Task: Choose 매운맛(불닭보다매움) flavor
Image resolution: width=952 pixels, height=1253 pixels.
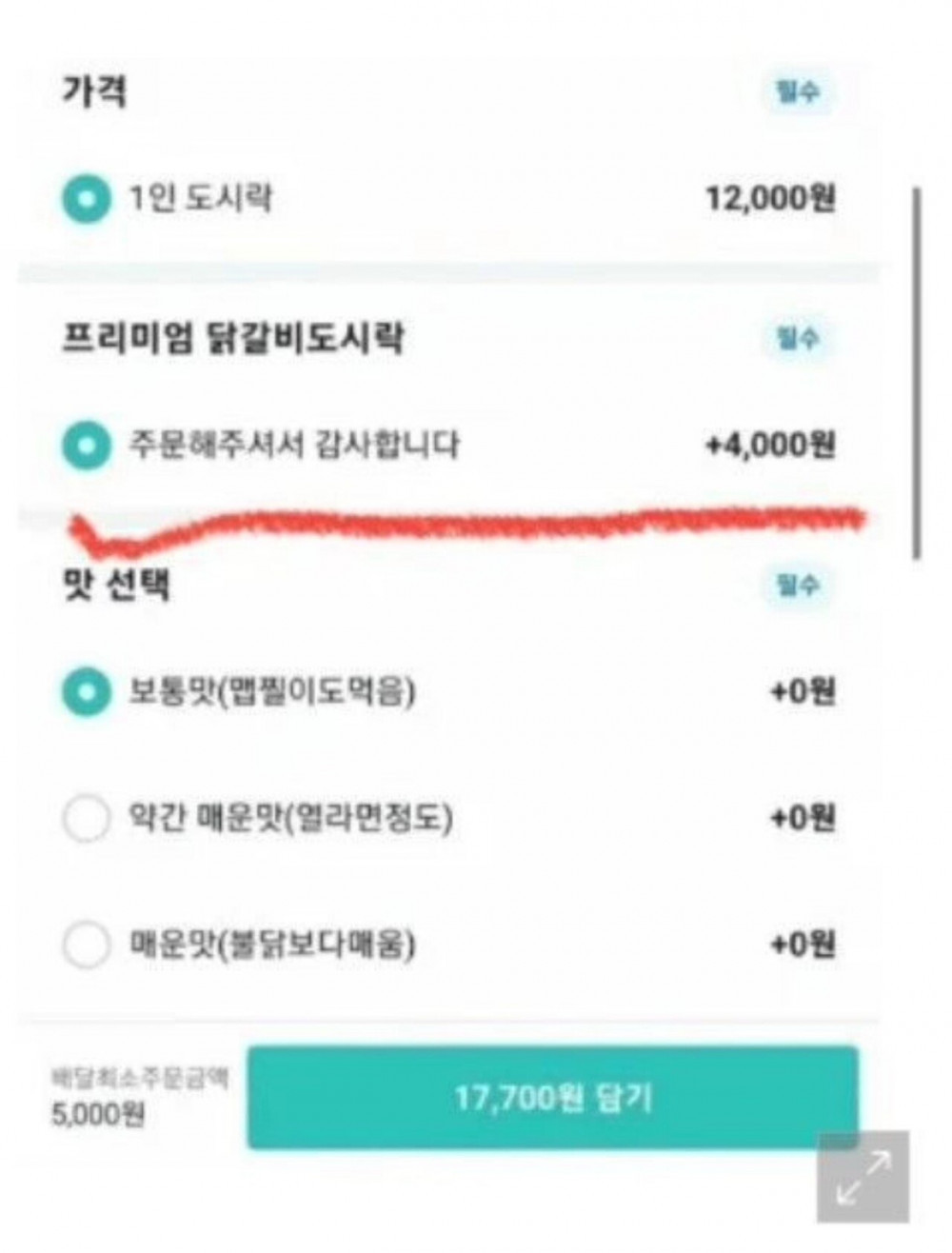Action: 87,945
